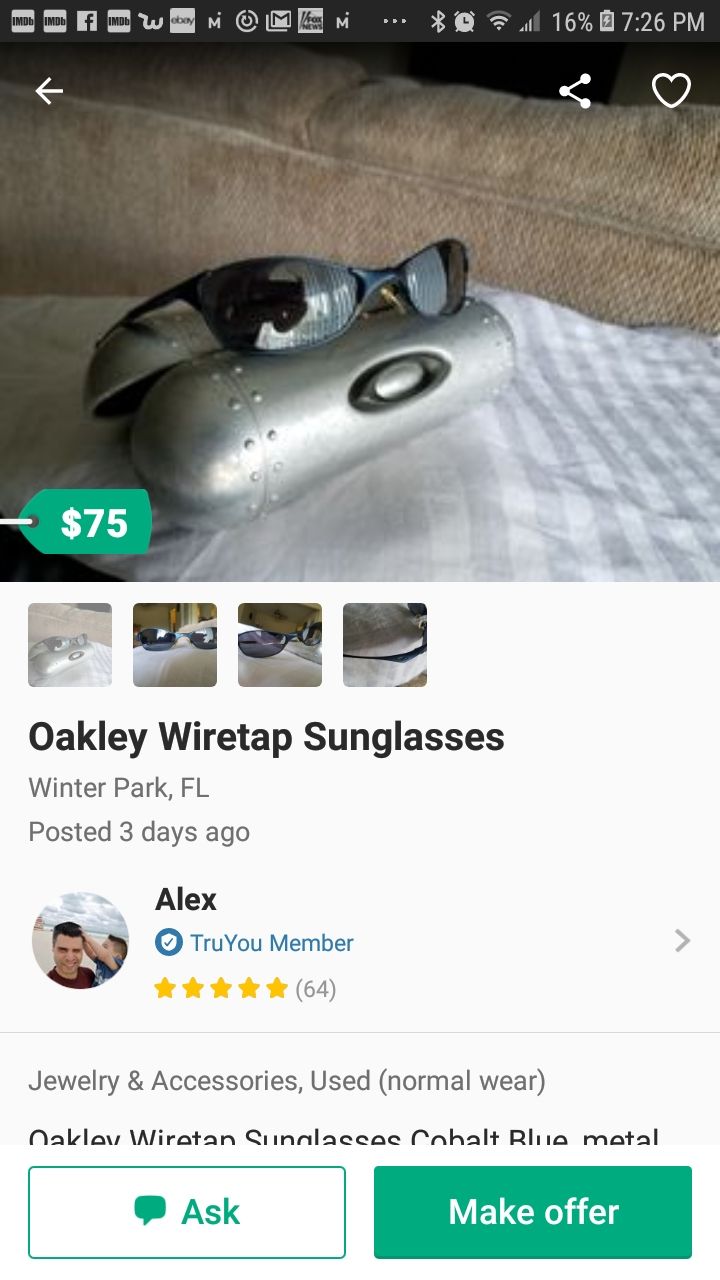View the second thumbnail photo
This screenshot has width=720, height=1280.
pos(175,645)
